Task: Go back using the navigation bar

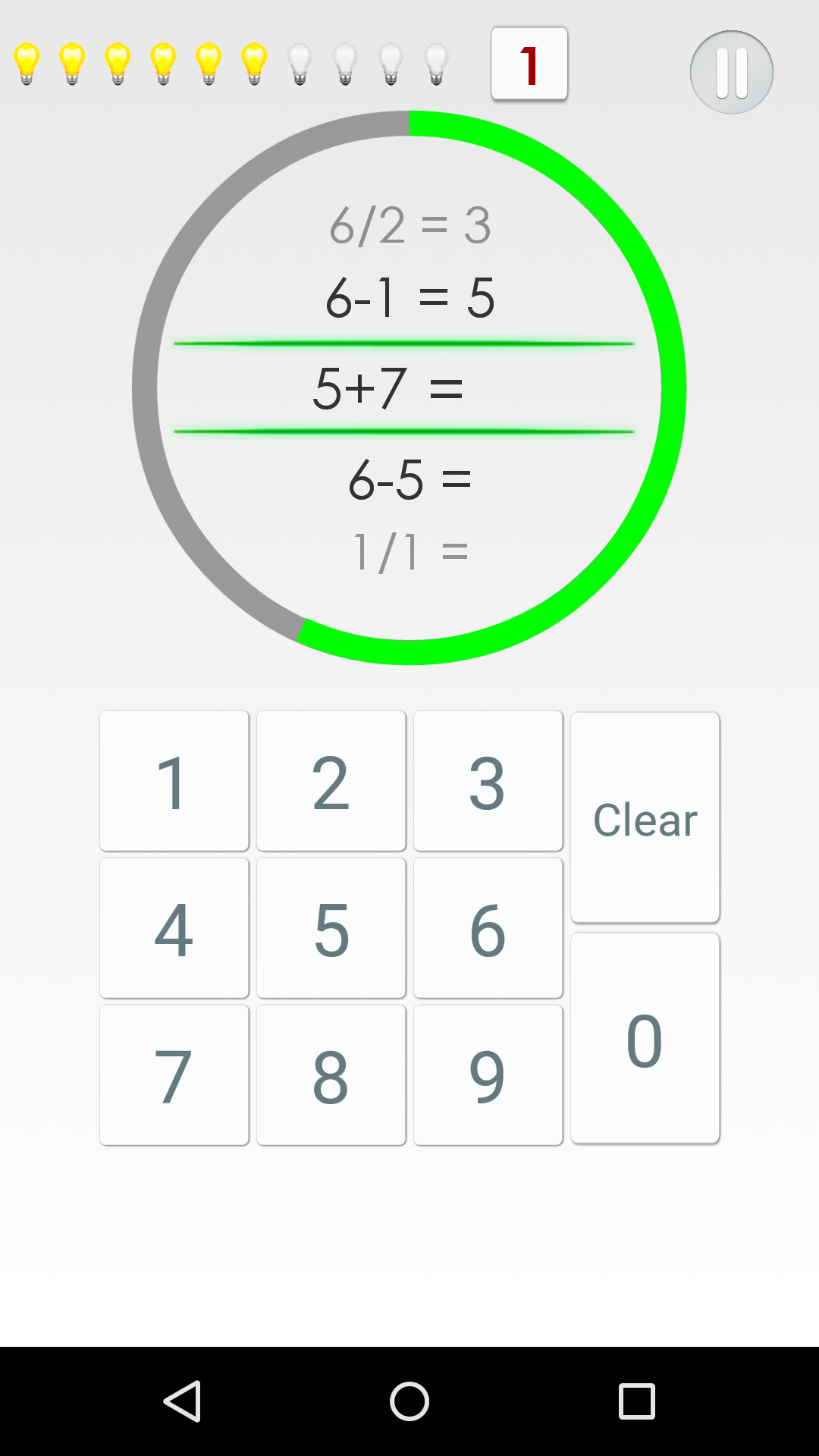Action: pyautogui.click(x=182, y=1401)
